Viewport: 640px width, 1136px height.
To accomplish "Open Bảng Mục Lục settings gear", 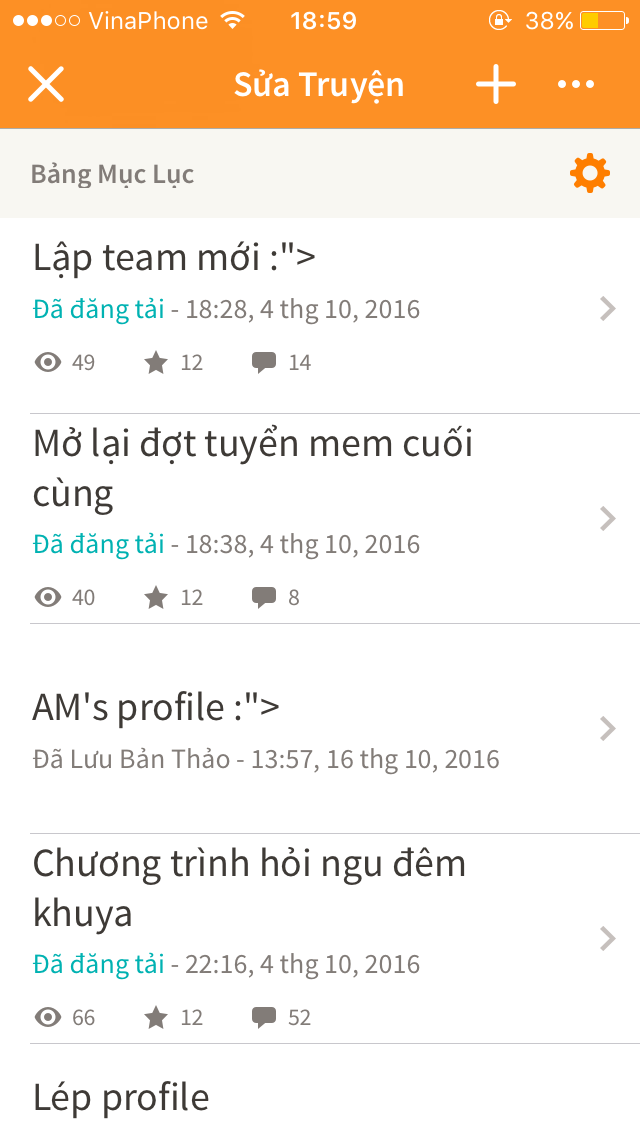I will coord(589,173).
